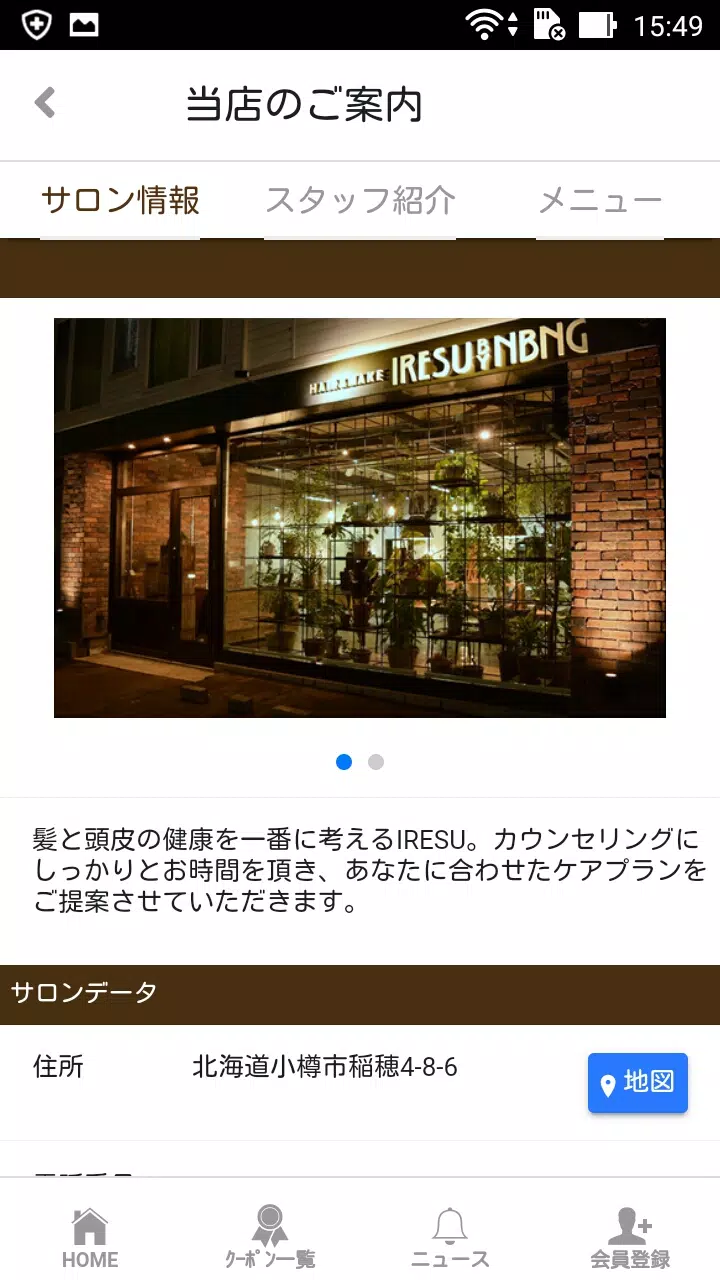Screen dimensions: 720x1280
Task: Go to the HOME tab
Action: click(x=90, y=1238)
